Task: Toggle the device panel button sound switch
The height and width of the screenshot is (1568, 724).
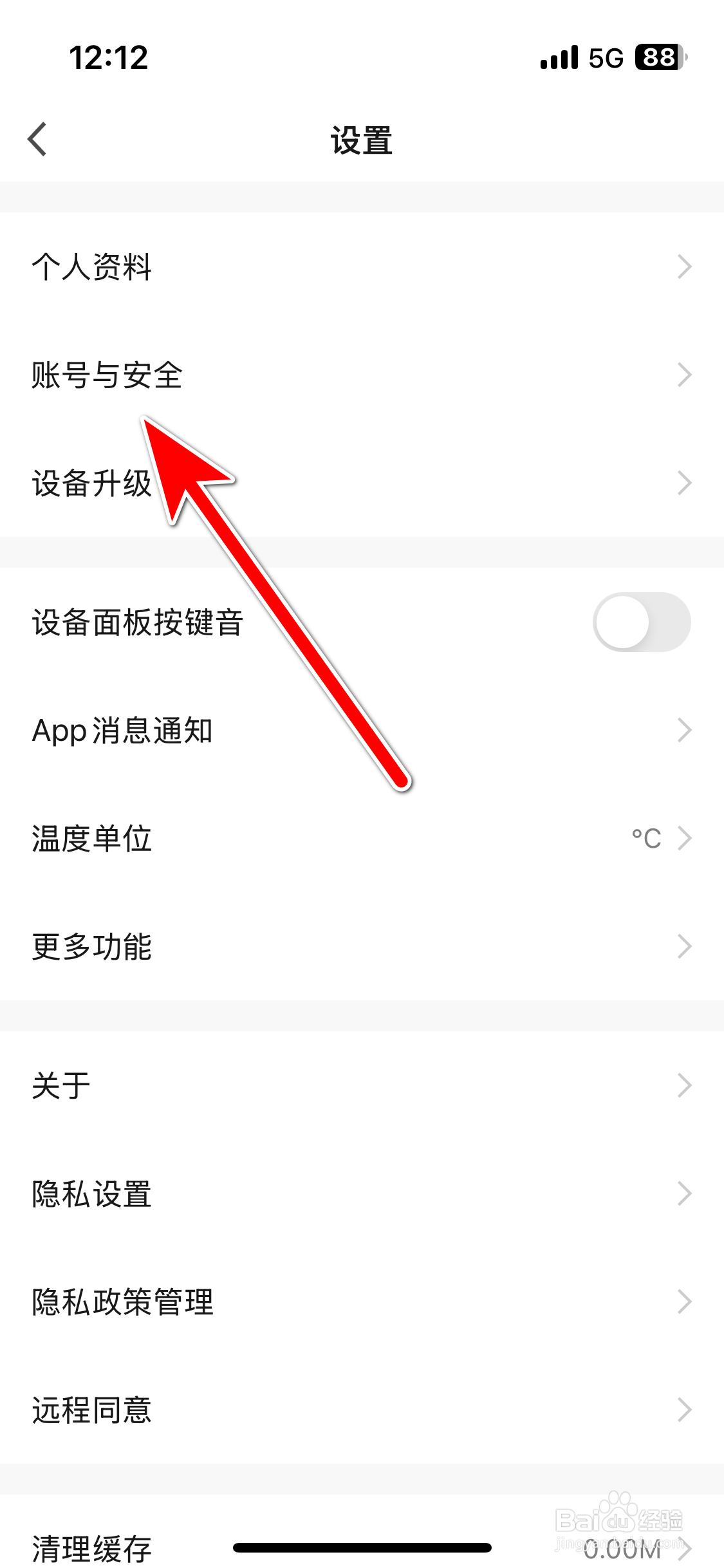Action: click(641, 622)
